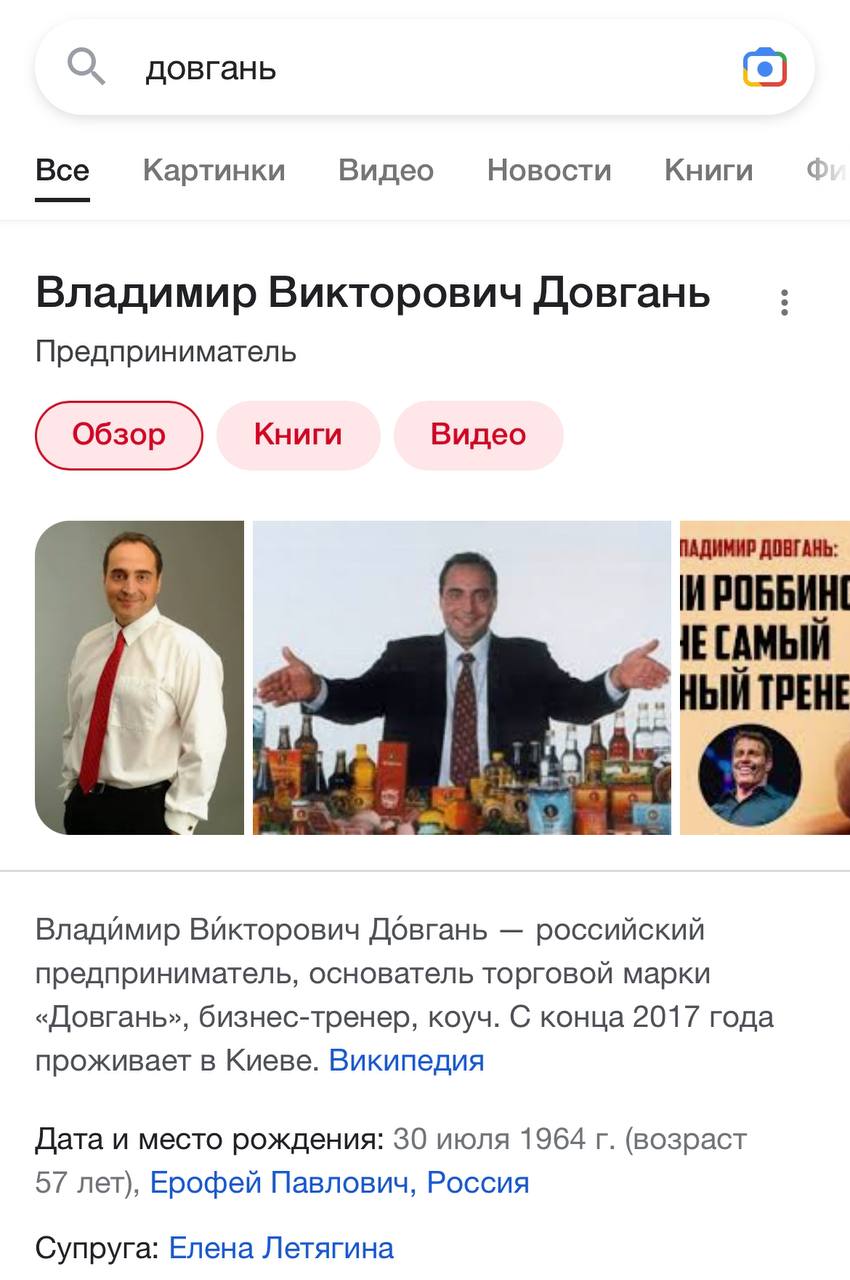Open the photo of man in white shirt
Image resolution: width=850 pixels, height=1280 pixels.
pyautogui.click(x=140, y=677)
